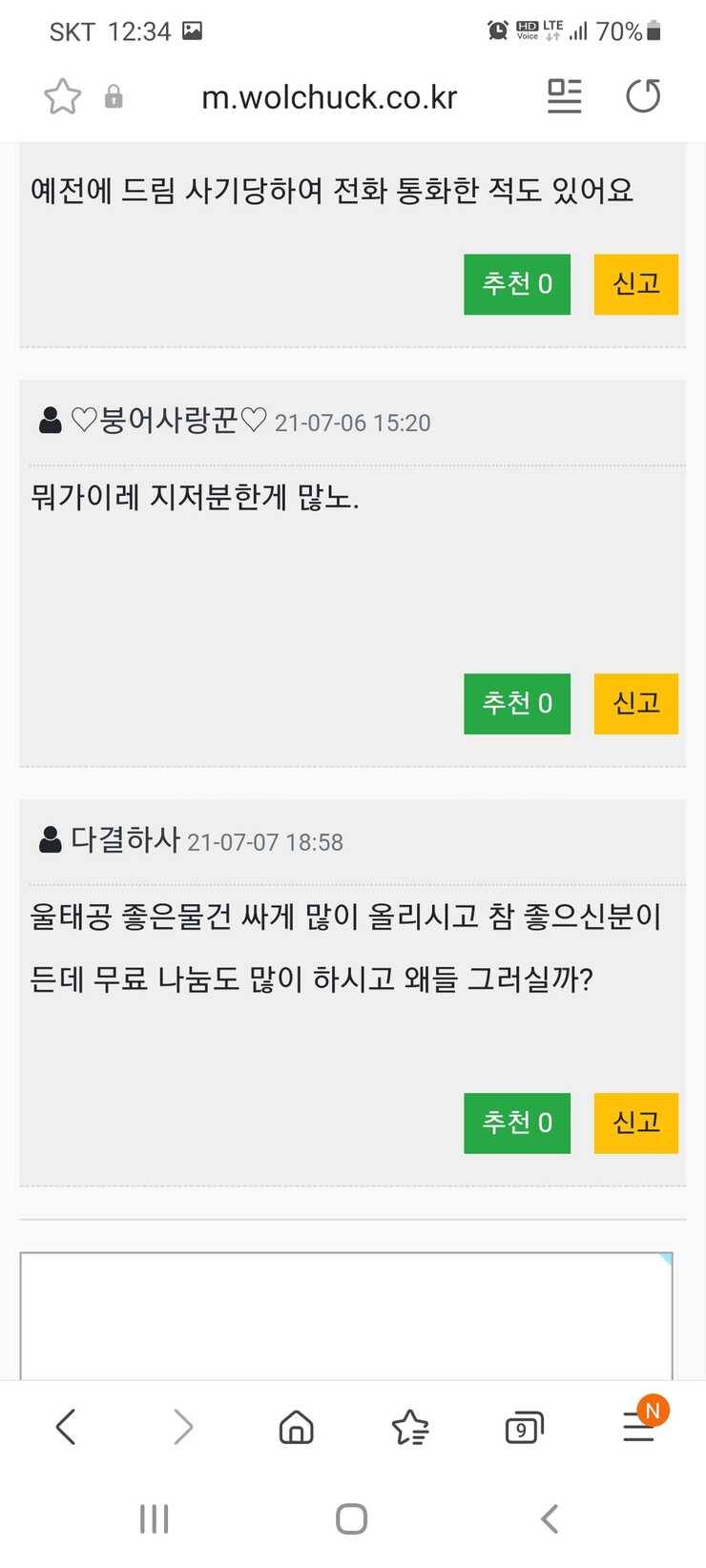Tap the m.wolchuck.co.kr address bar

tap(329, 96)
